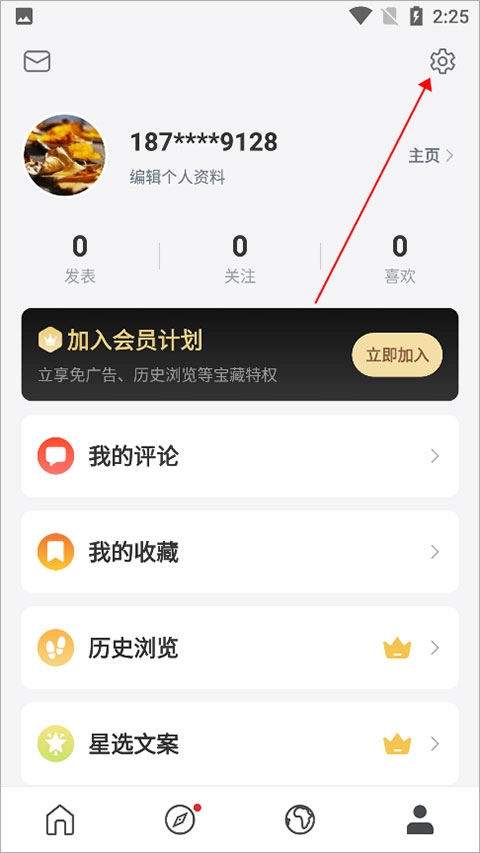View the 发表 posts count
This screenshot has height=853, width=480.
pos(80,260)
